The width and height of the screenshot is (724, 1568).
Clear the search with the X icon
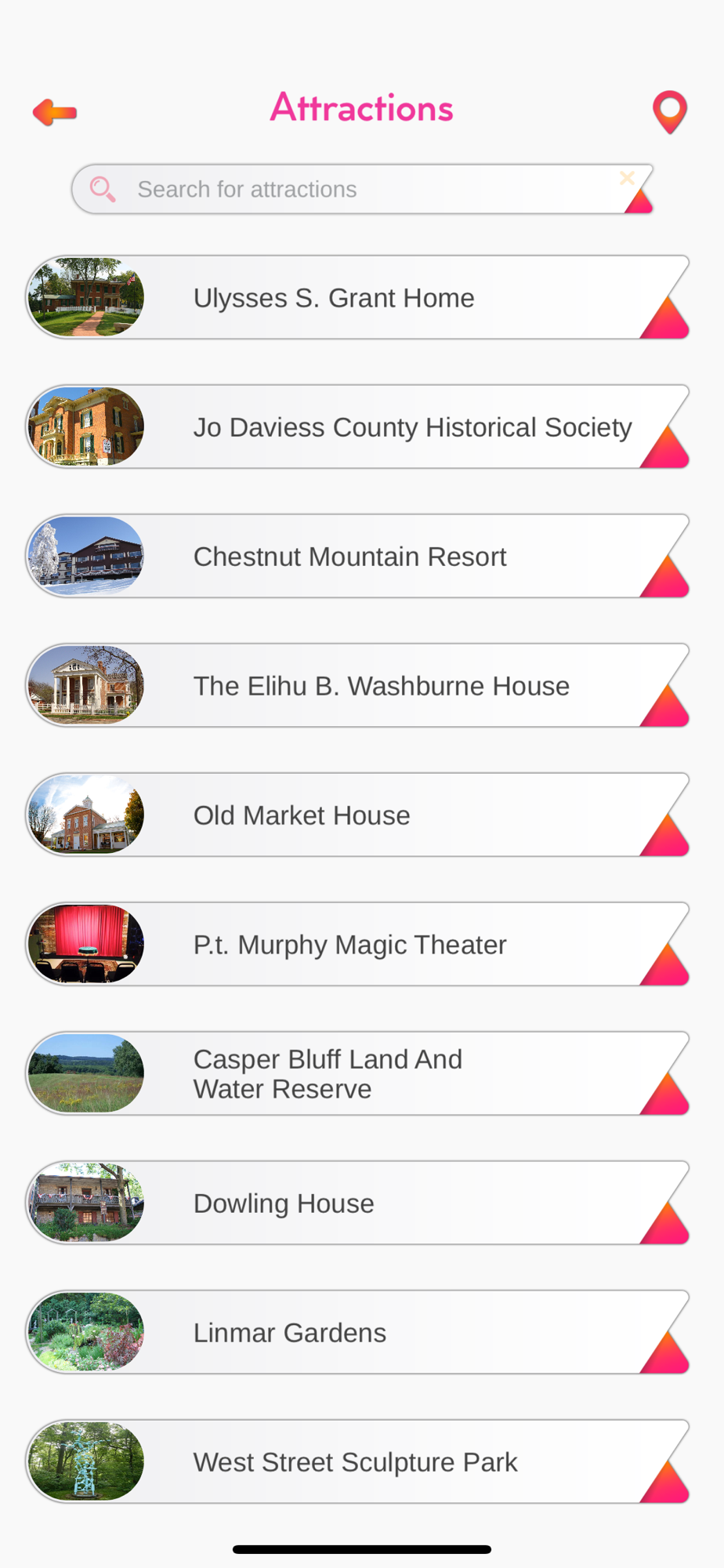point(627,178)
